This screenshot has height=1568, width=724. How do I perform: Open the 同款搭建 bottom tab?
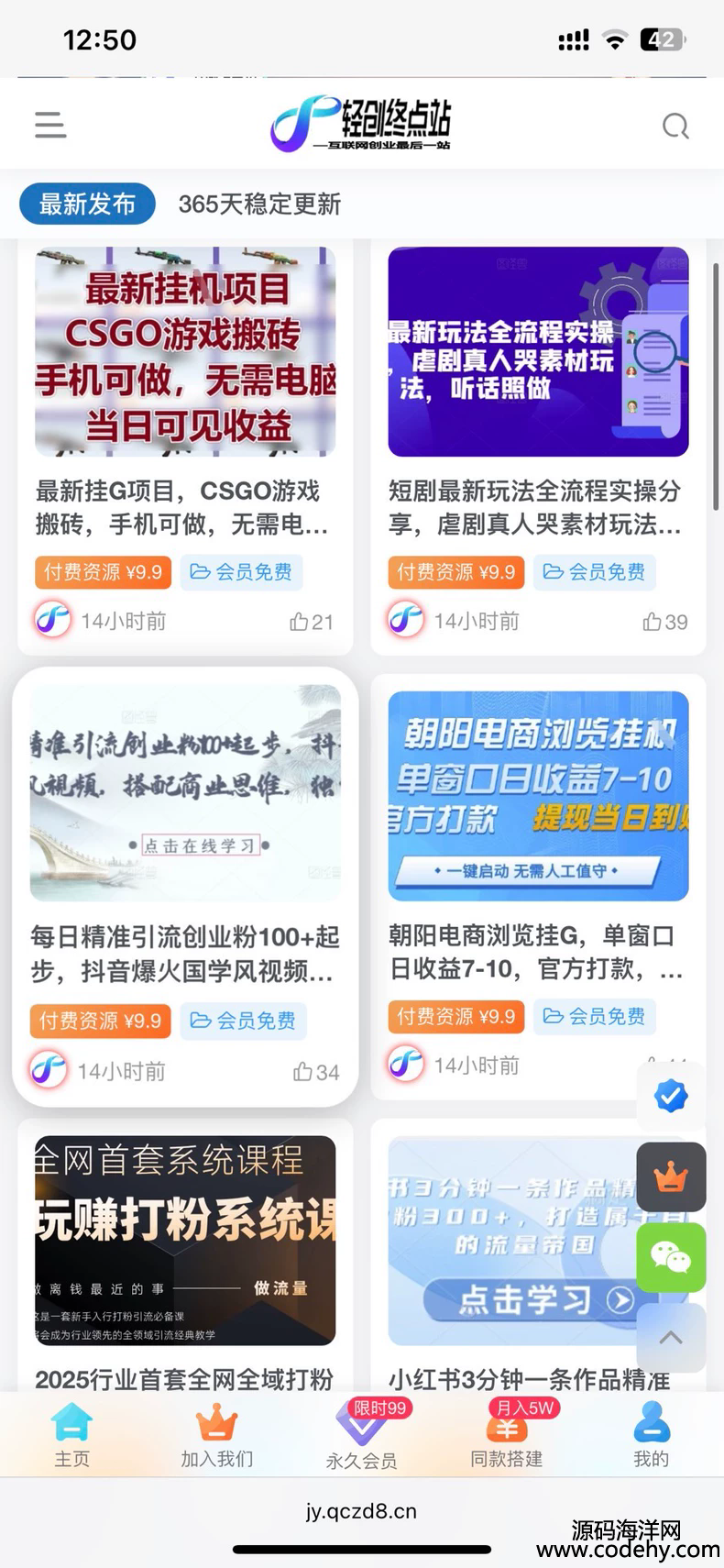(507, 1437)
